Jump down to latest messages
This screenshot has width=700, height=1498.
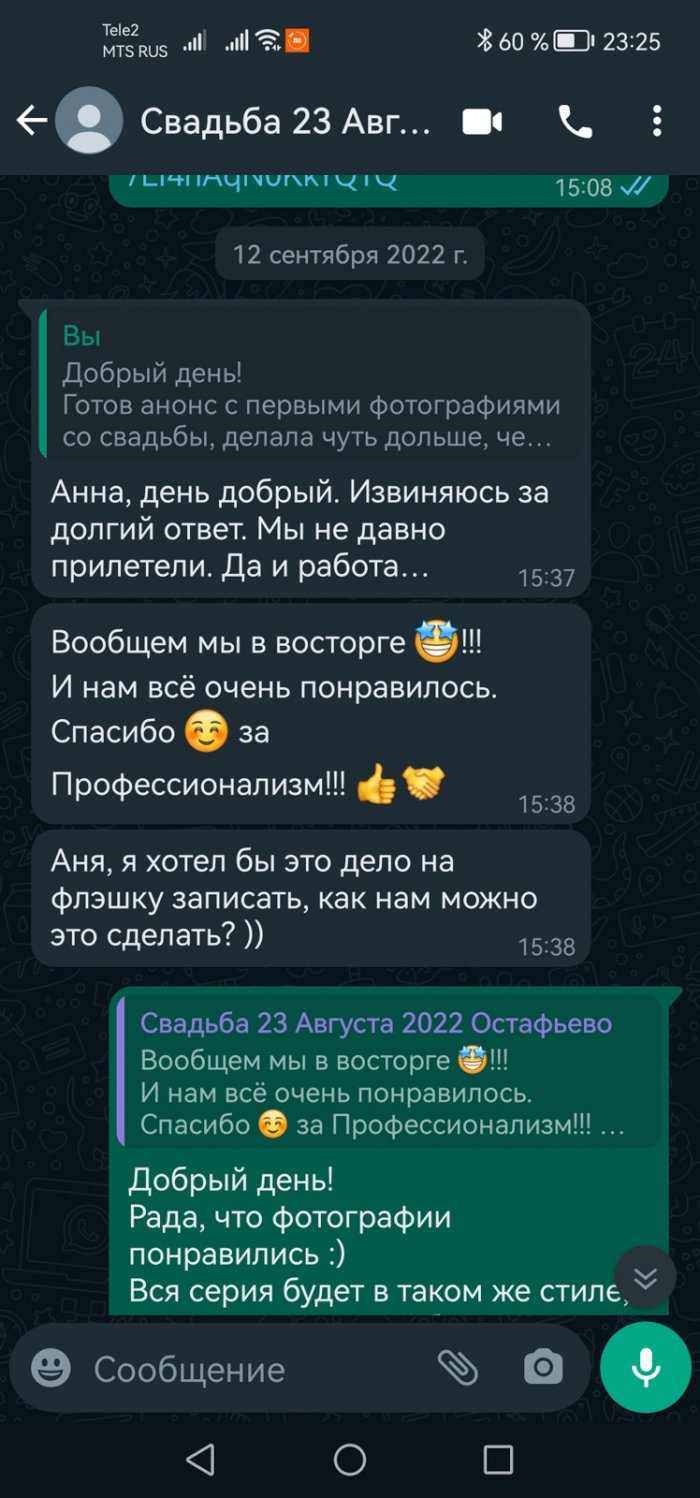[x=645, y=1277]
